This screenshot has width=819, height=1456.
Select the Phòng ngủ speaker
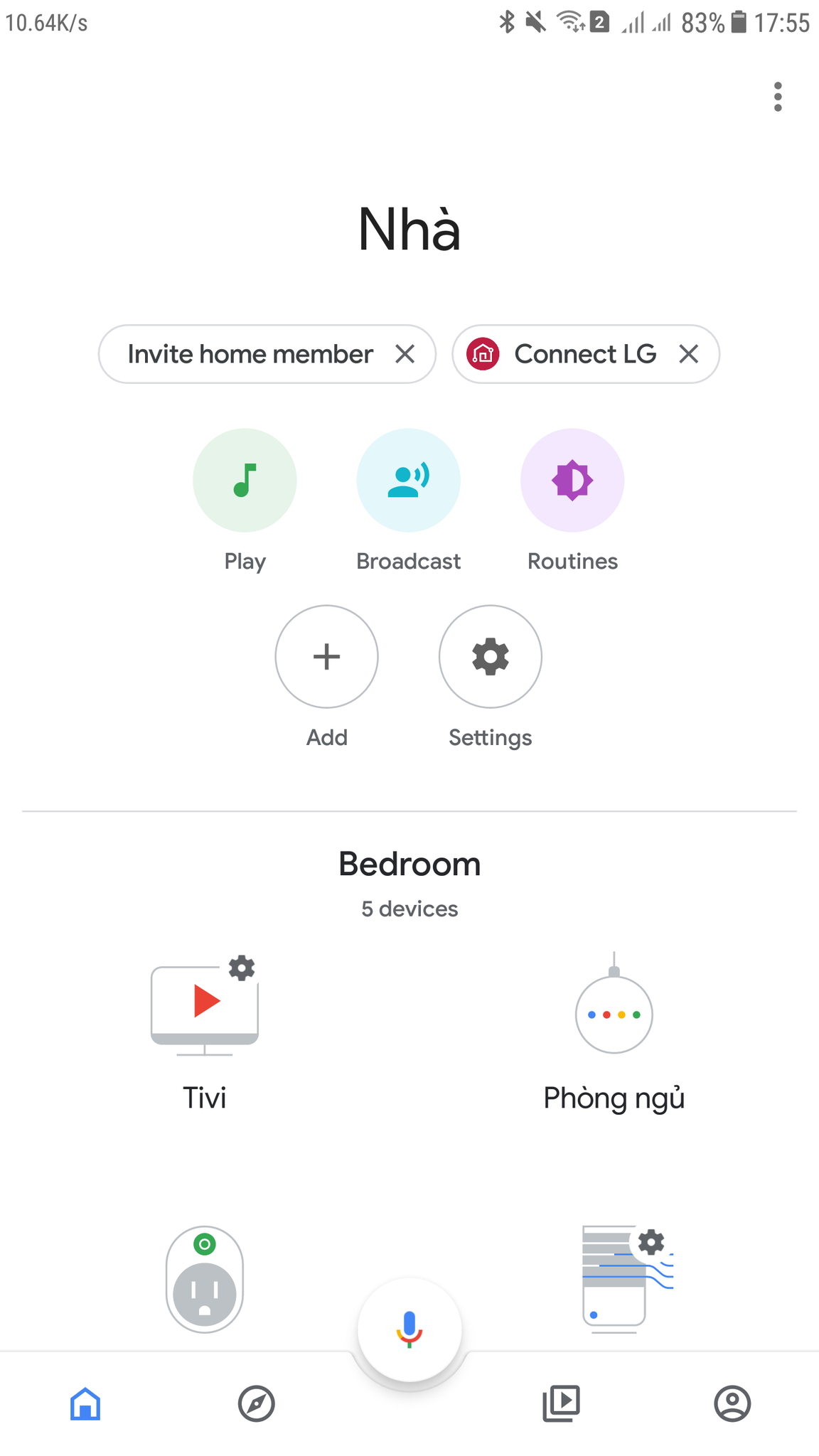pos(614,1017)
